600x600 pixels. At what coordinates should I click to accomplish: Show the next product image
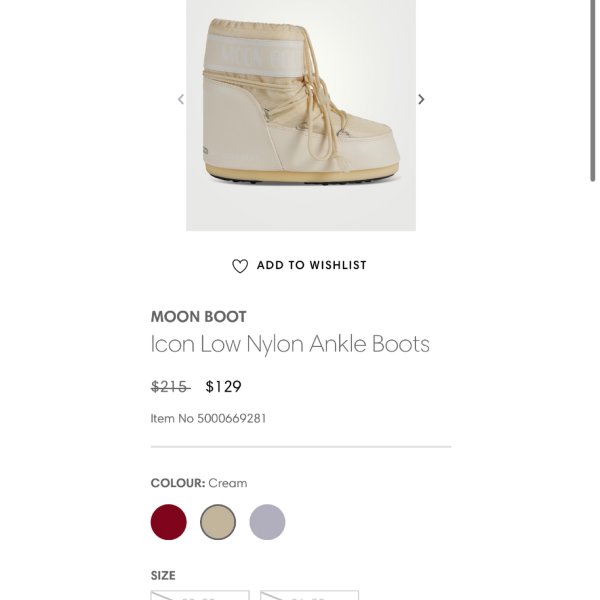421,99
